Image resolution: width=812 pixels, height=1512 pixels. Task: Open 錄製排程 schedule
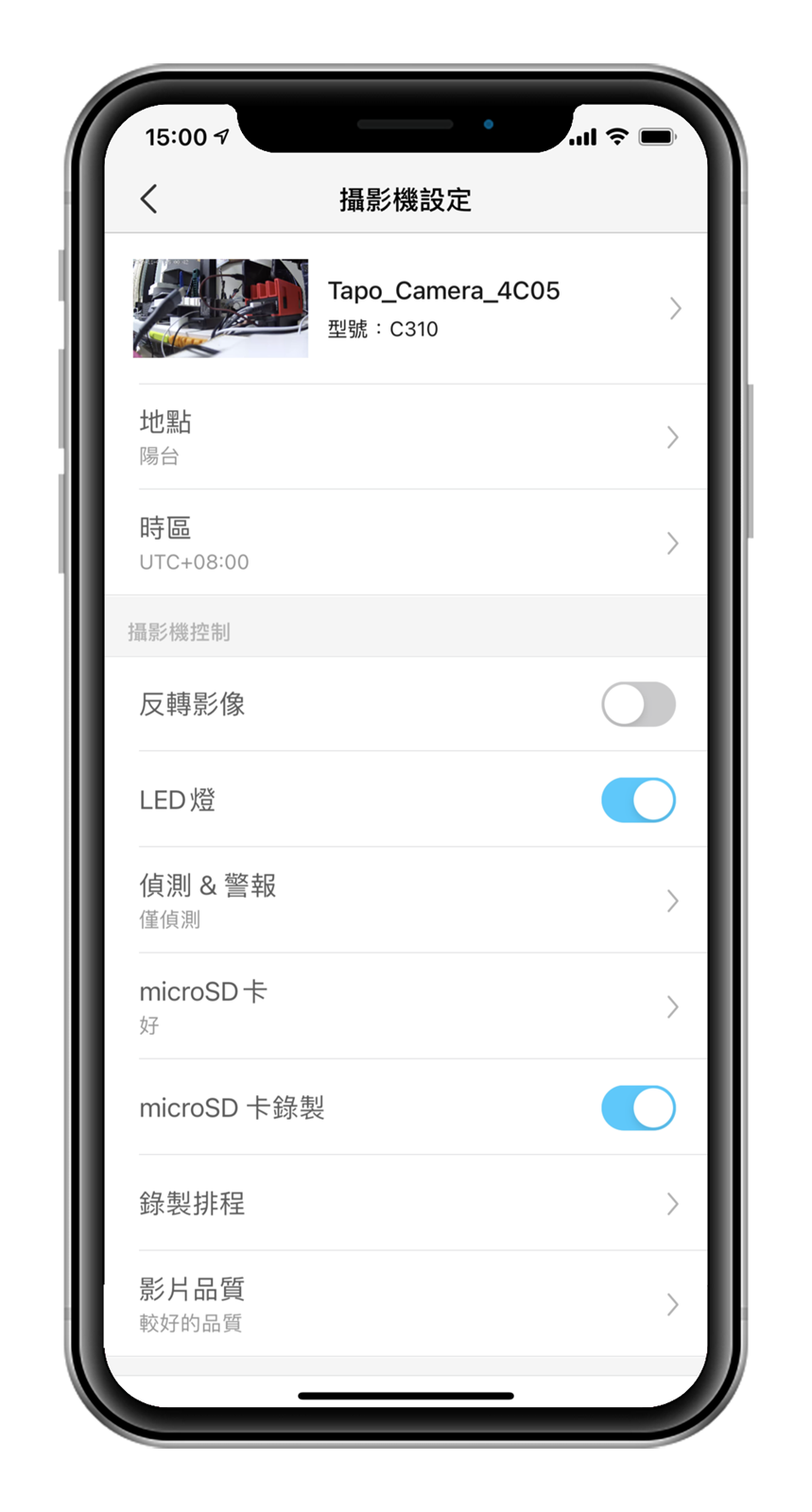406,1203
